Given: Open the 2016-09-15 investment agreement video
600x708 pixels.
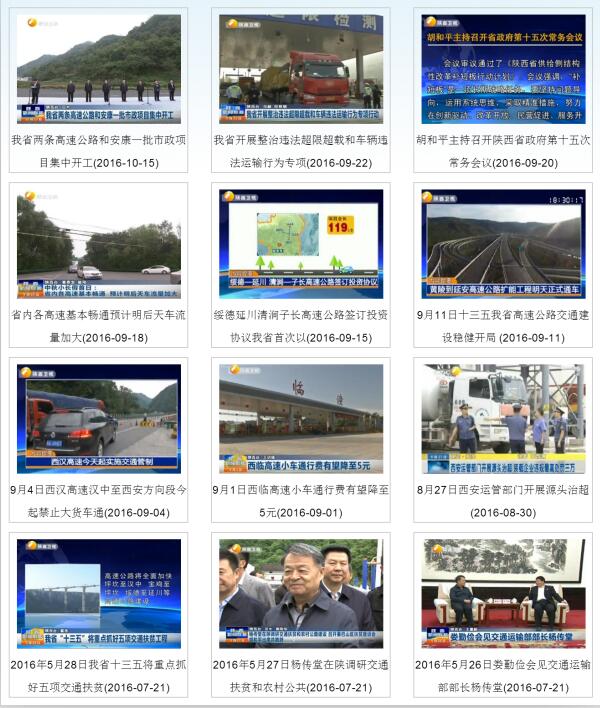Looking at the screenshot, I should (301, 243).
